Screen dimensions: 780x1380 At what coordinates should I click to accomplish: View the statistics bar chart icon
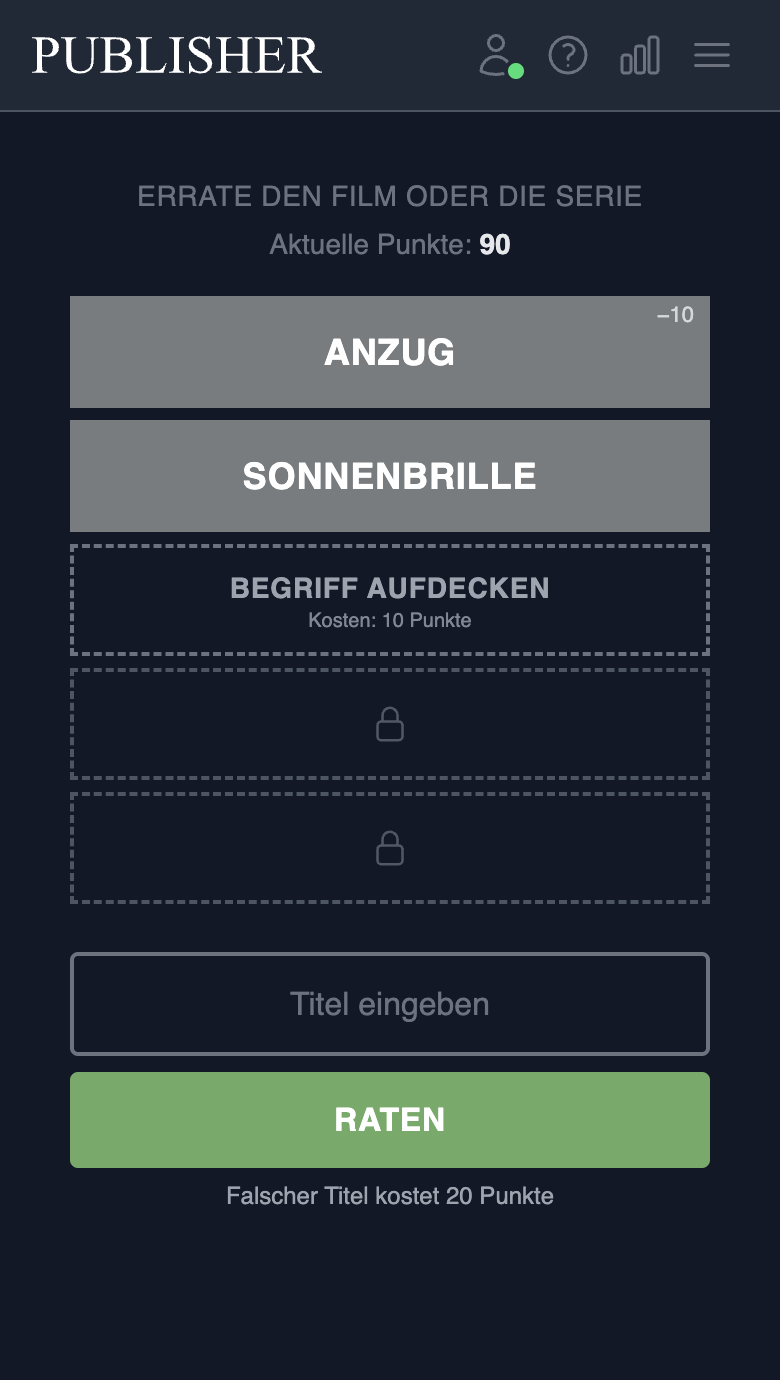(640, 55)
